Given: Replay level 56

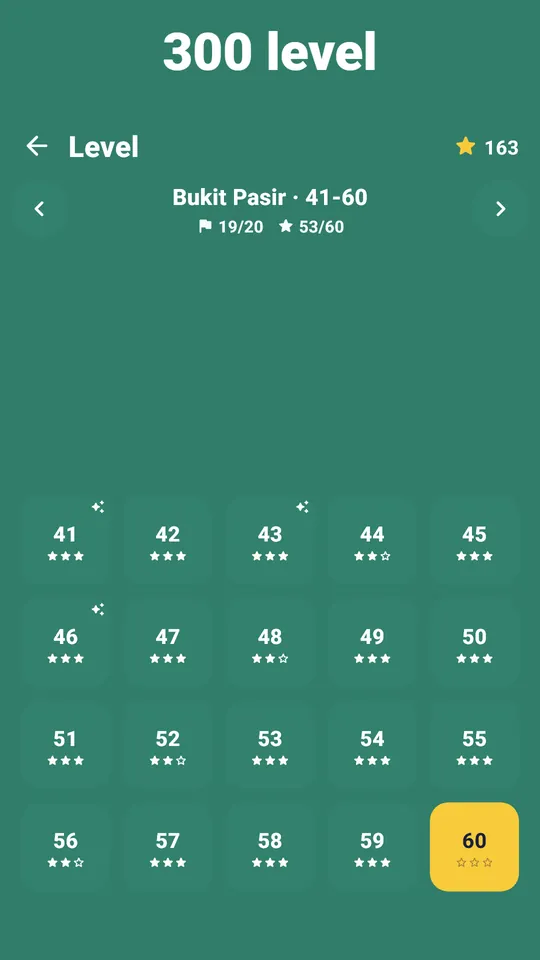Looking at the screenshot, I should [66, 847].
